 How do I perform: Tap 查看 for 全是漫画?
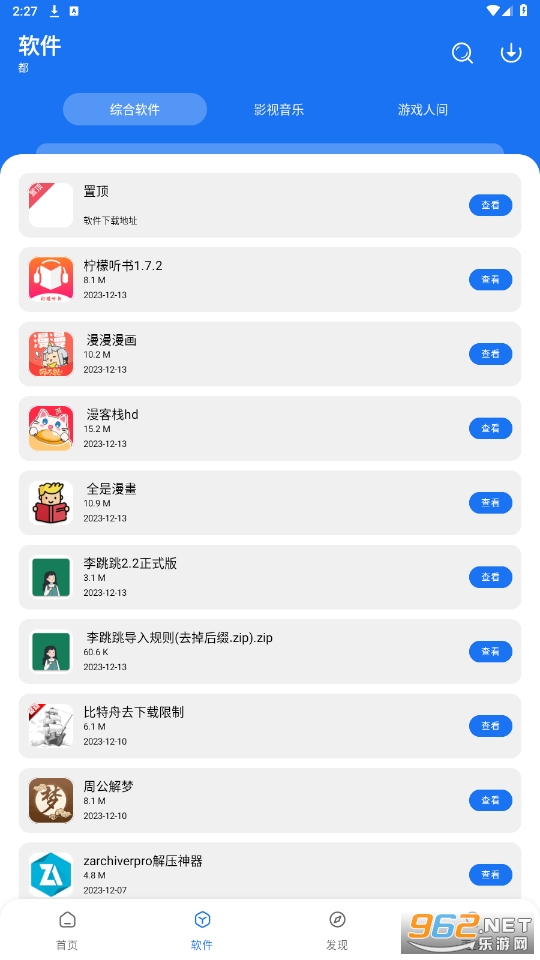click(490, 503)
